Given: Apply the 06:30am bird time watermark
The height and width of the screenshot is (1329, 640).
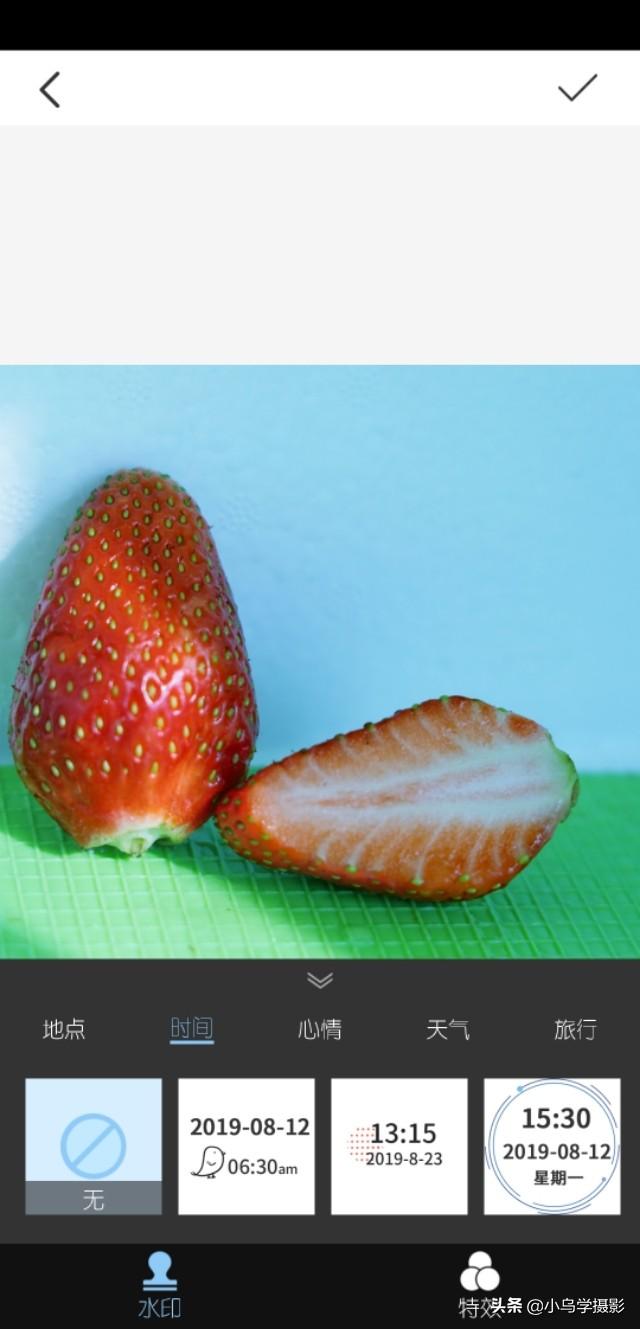Looking at the screenshot, I should (246, 1146).
